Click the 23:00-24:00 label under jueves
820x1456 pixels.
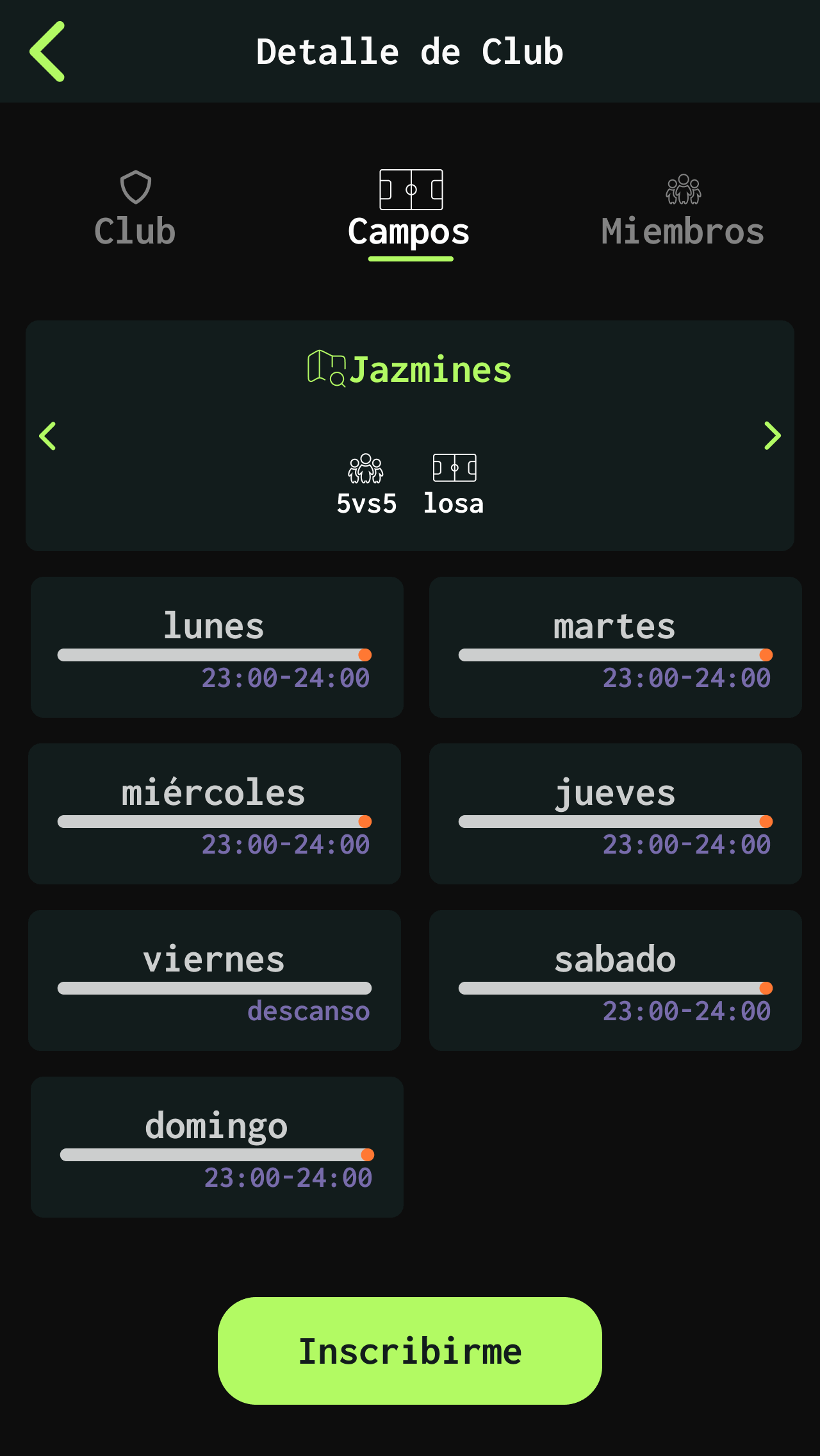[x=685, y=845]
